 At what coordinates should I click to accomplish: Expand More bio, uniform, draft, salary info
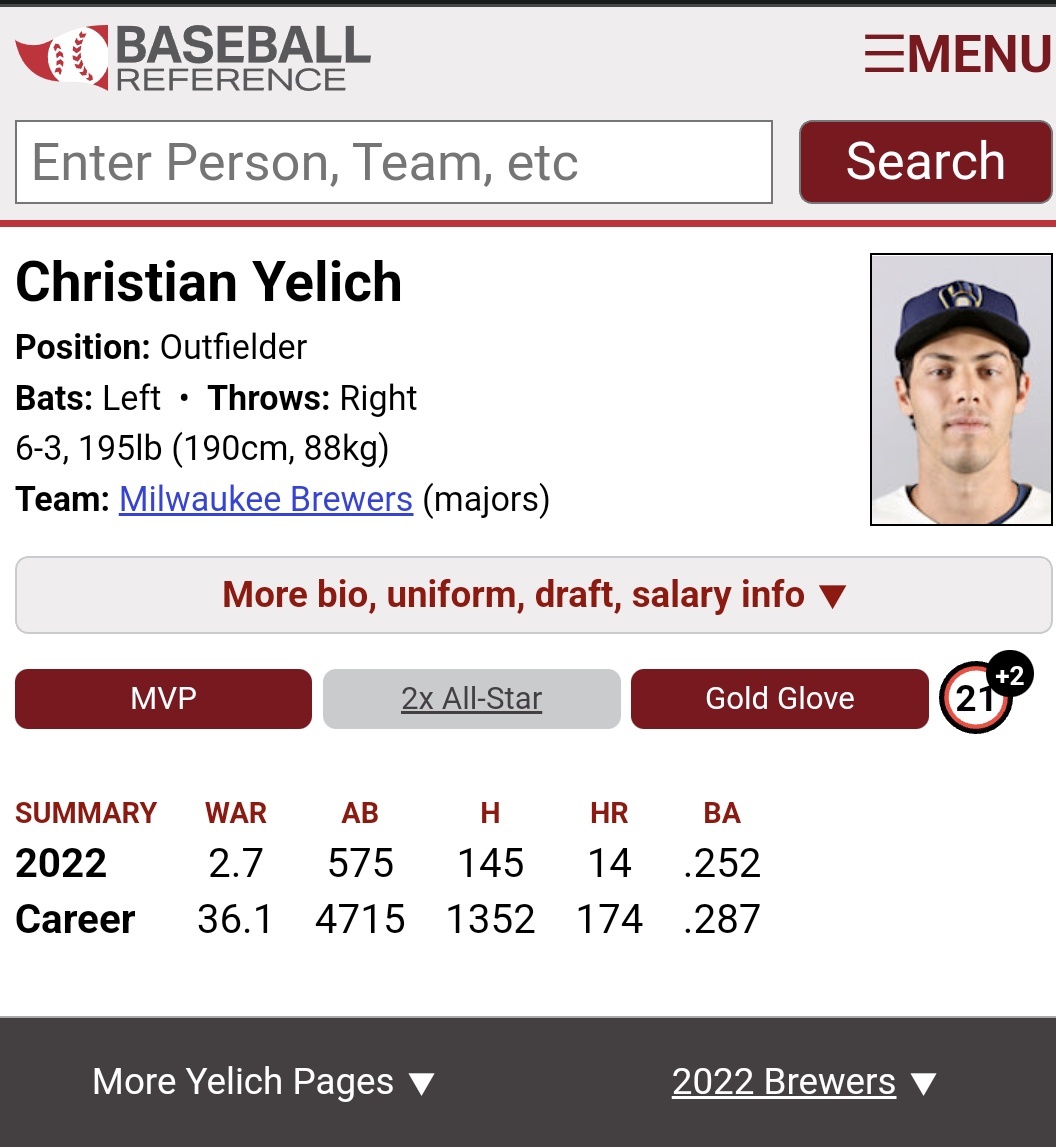pyautogui.click(x=533, y=595)
